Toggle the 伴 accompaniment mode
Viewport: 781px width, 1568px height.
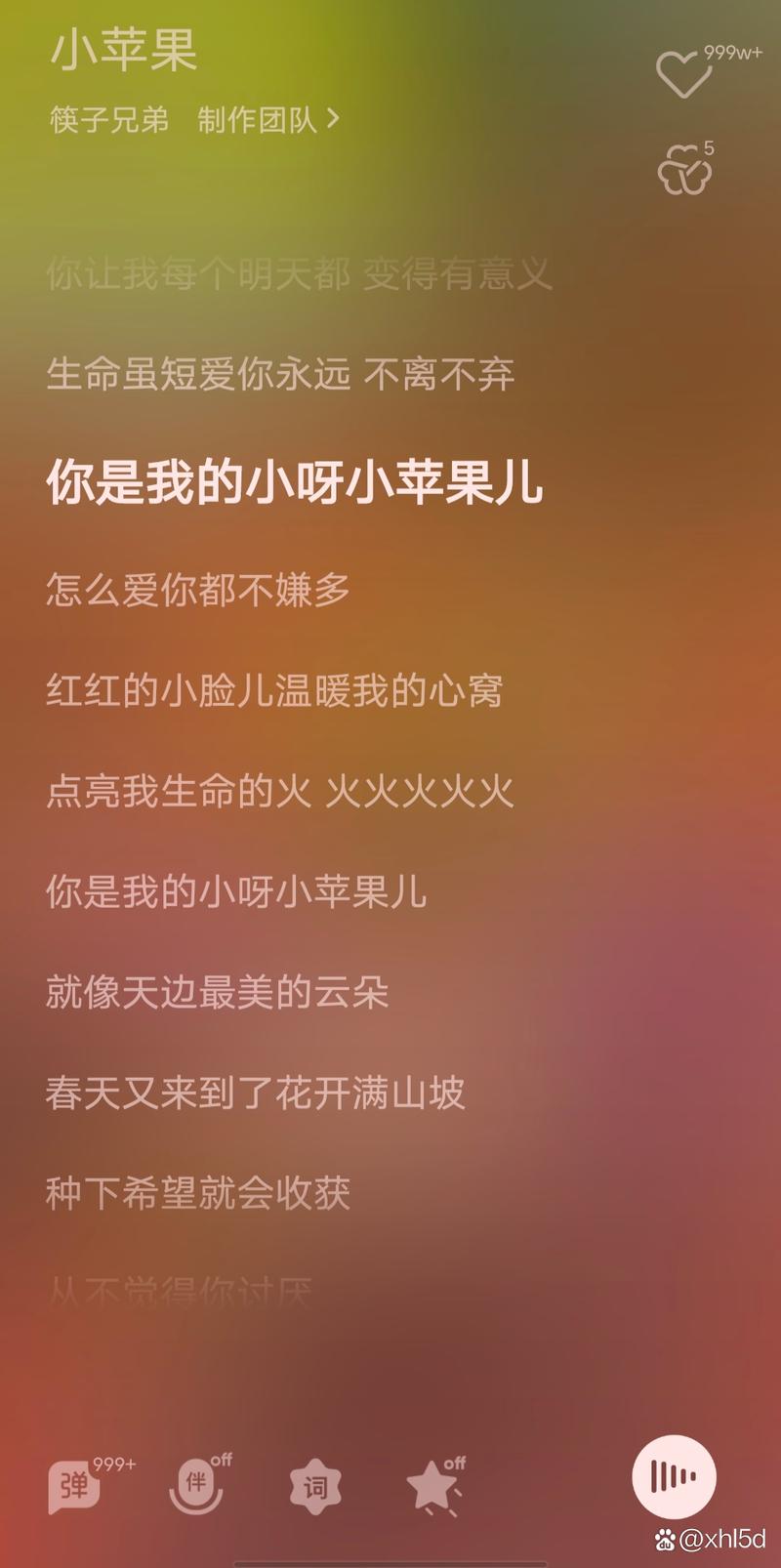click(x=196, y=1486)
